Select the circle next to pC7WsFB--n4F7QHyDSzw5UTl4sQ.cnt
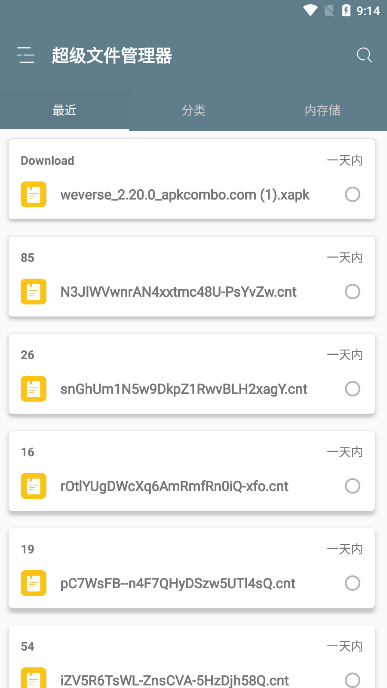 point(352,583)
